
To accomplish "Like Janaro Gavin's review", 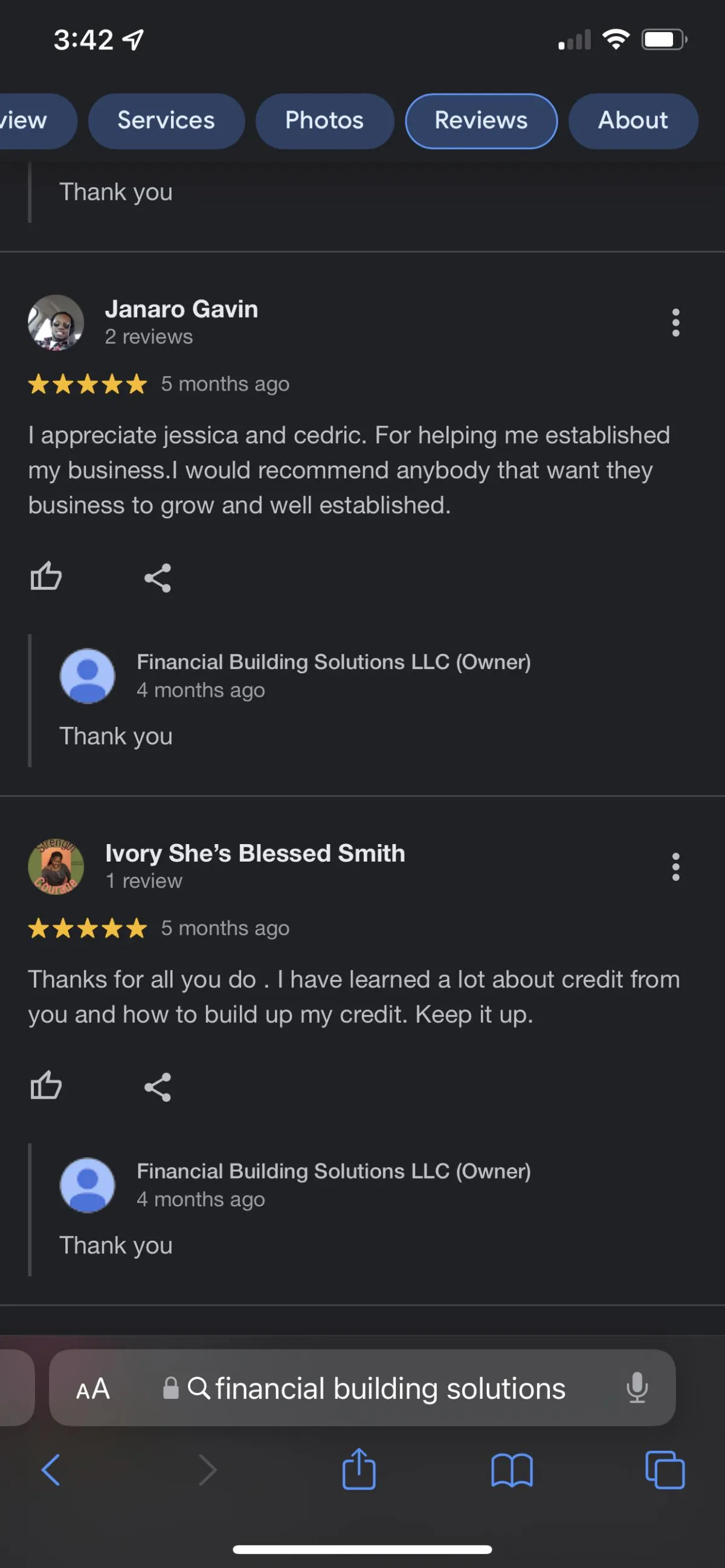I will pyautogui.click(x=47, y=577).
